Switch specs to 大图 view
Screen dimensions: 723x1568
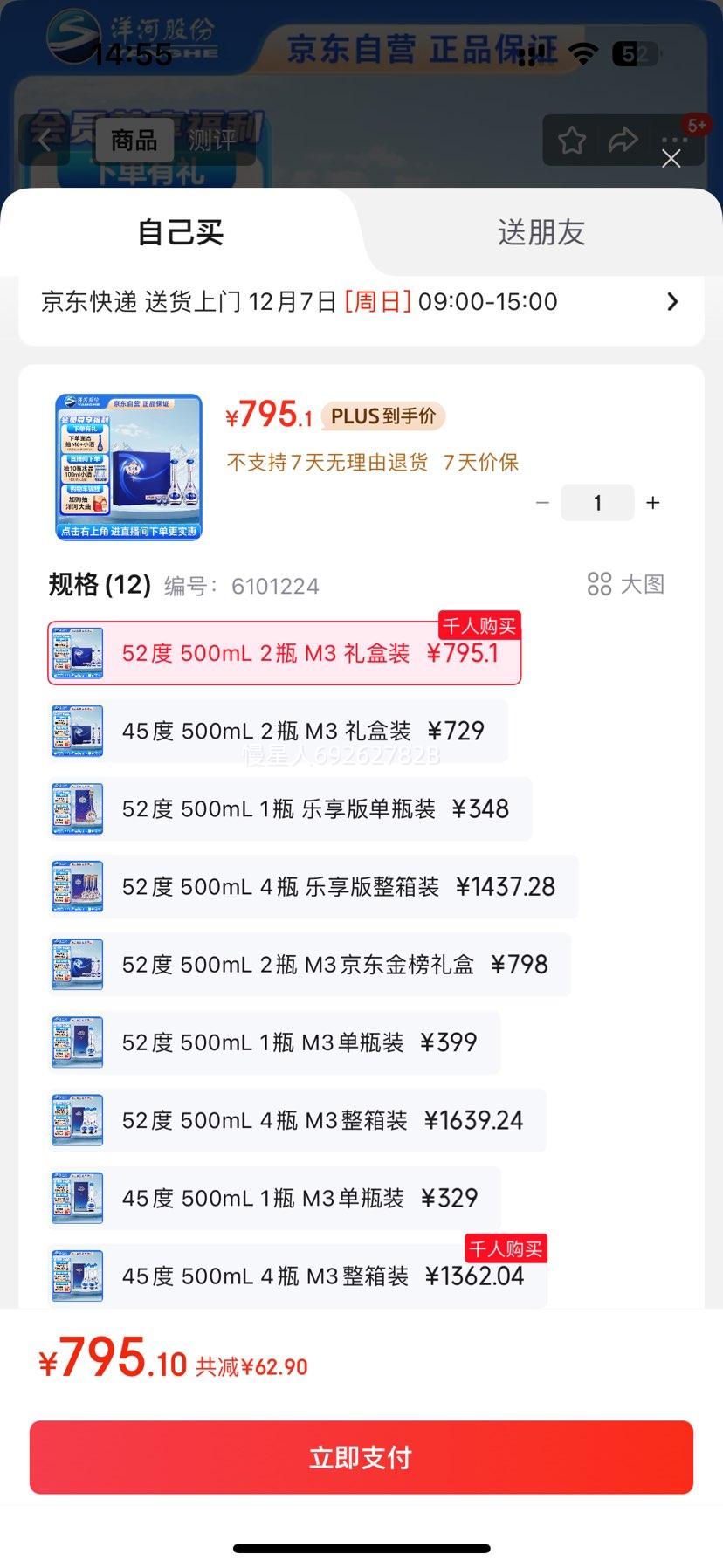626,584
